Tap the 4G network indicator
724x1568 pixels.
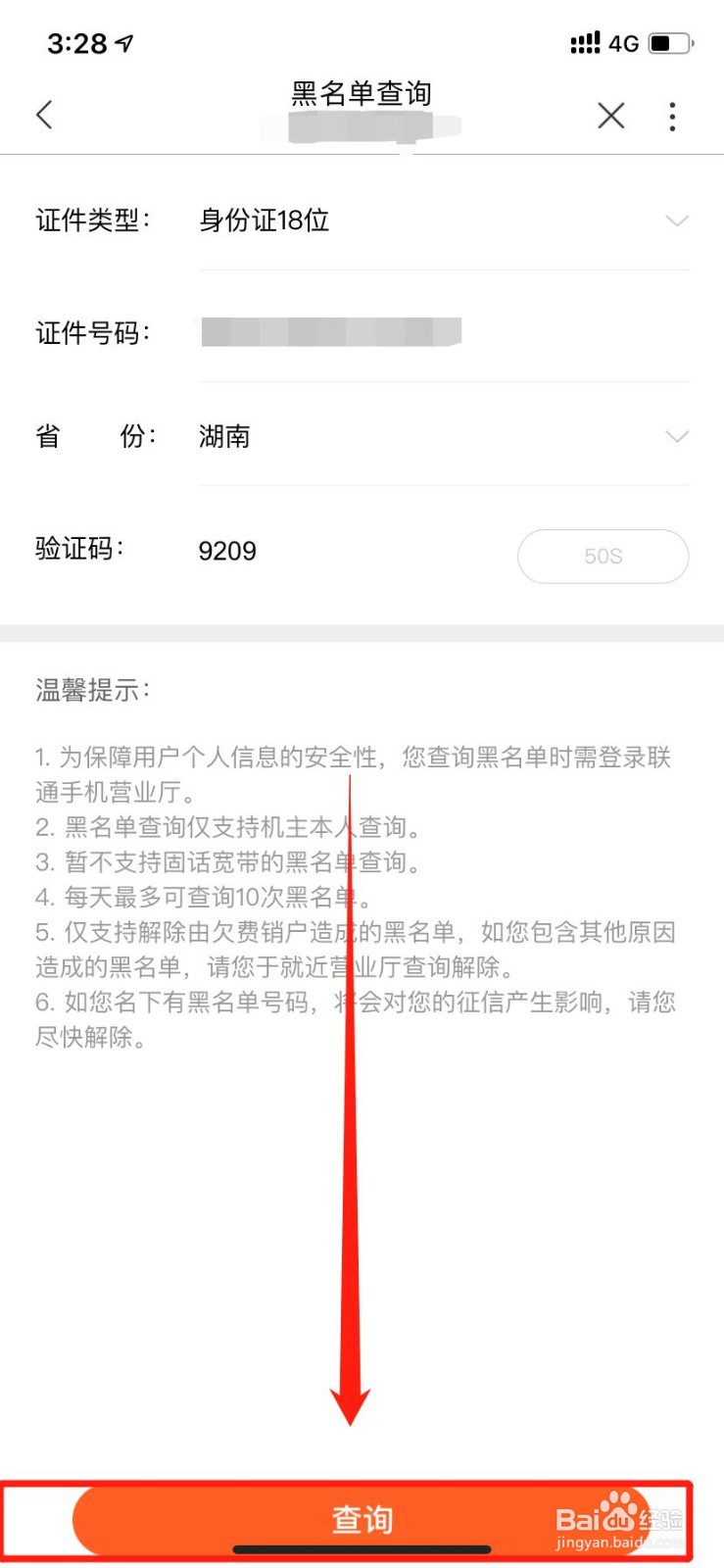tap(624, 43)
